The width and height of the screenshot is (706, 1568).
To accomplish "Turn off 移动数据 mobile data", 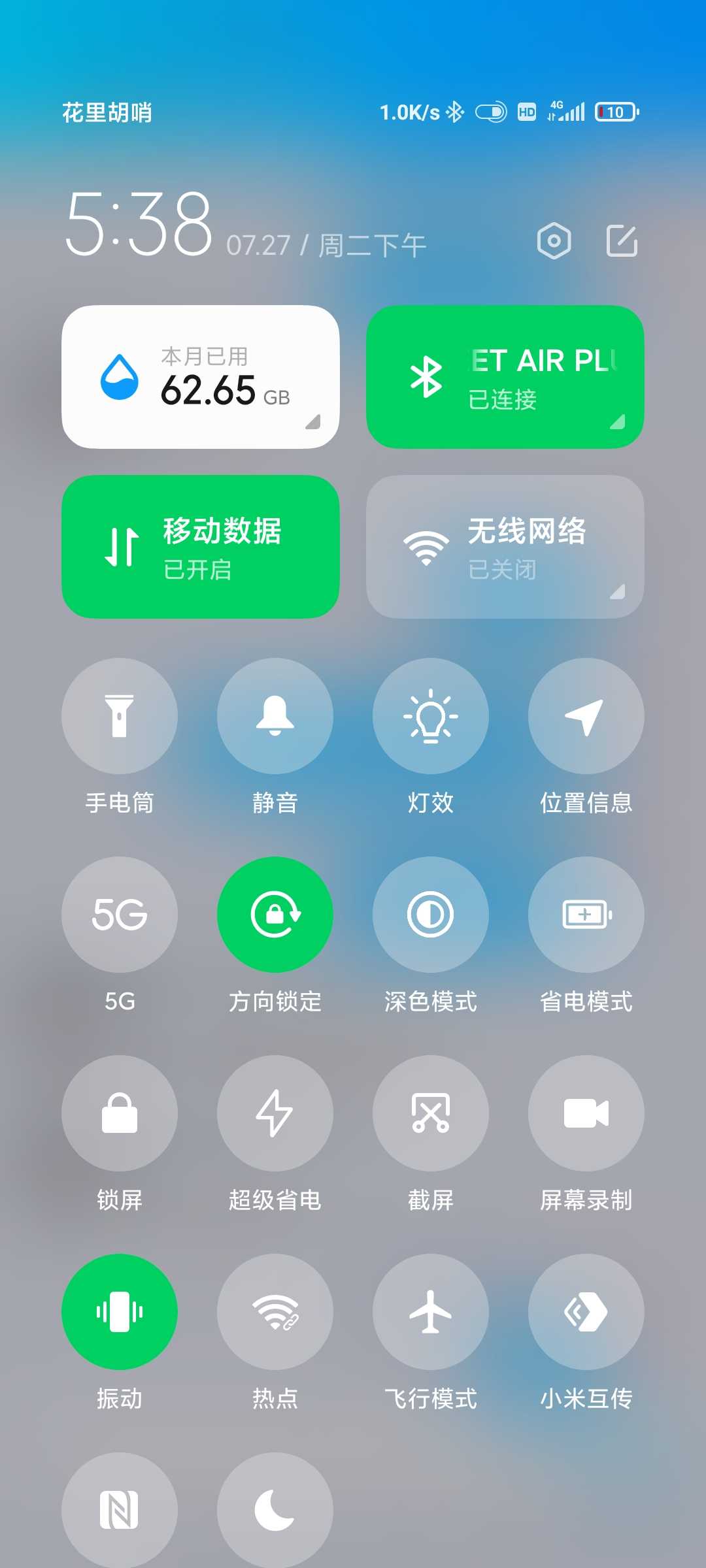I will [201, 547].
